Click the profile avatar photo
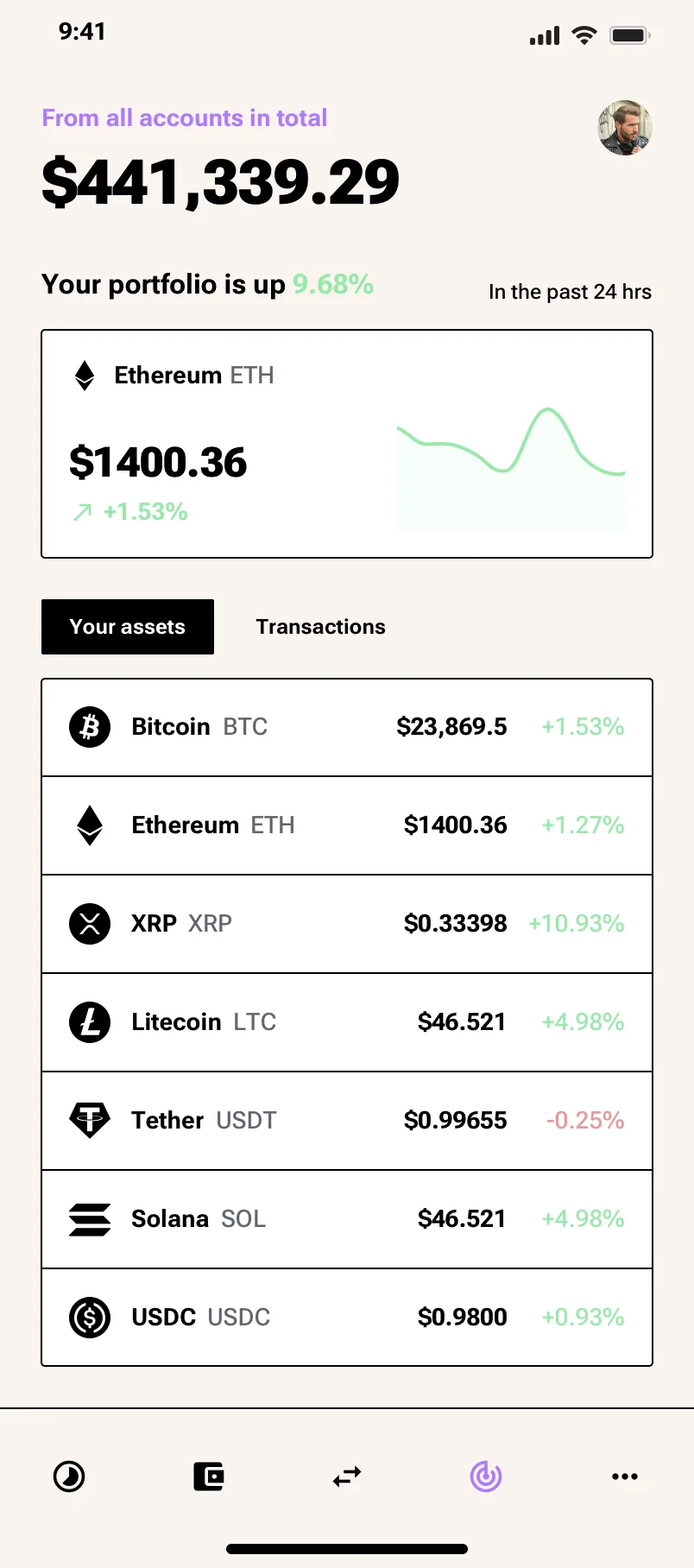Screen dimensions: 694x1568 (x=625, y=128)
